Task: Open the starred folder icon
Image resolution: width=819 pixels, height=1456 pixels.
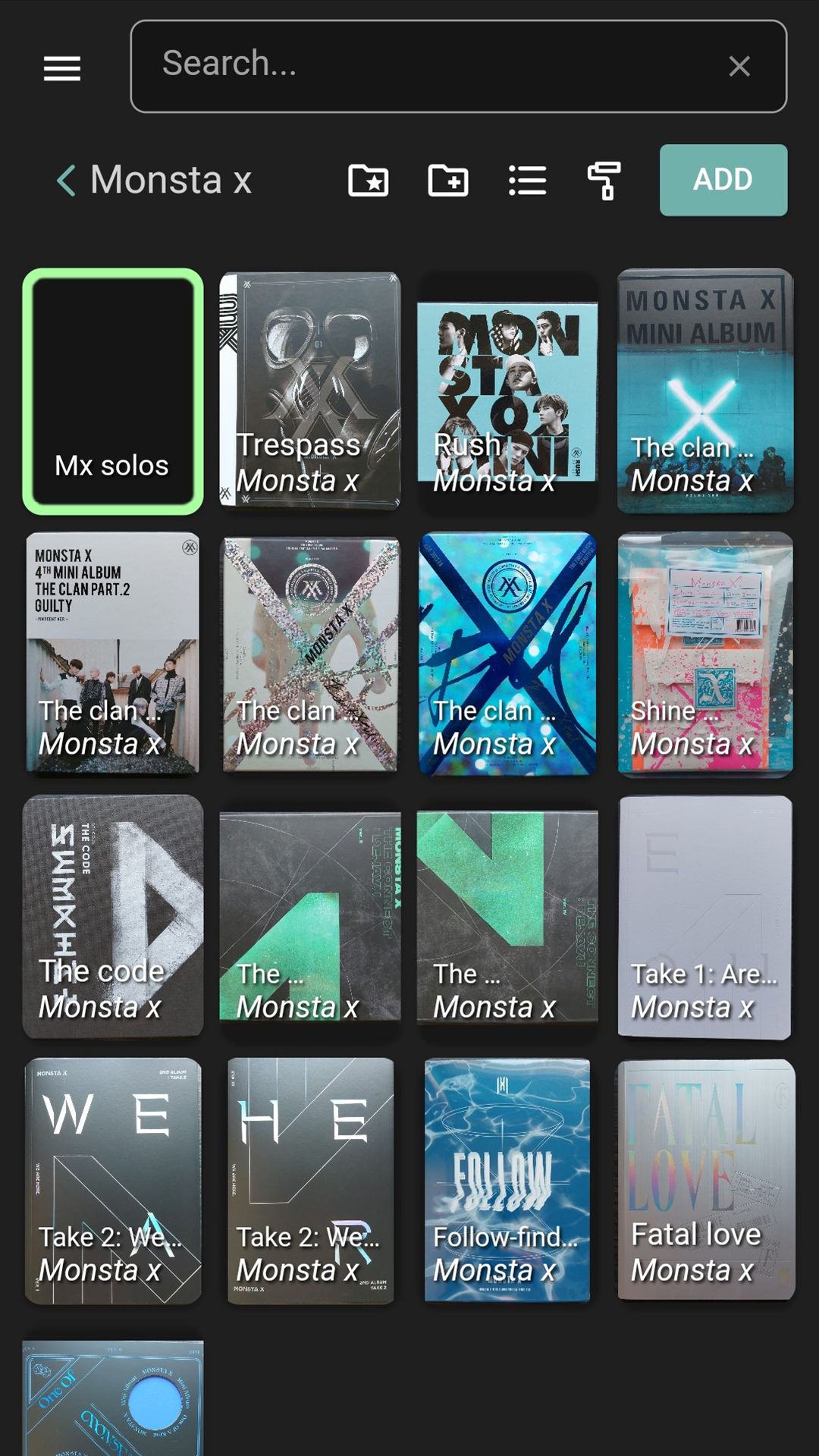Action: click(x=369, y=180)
